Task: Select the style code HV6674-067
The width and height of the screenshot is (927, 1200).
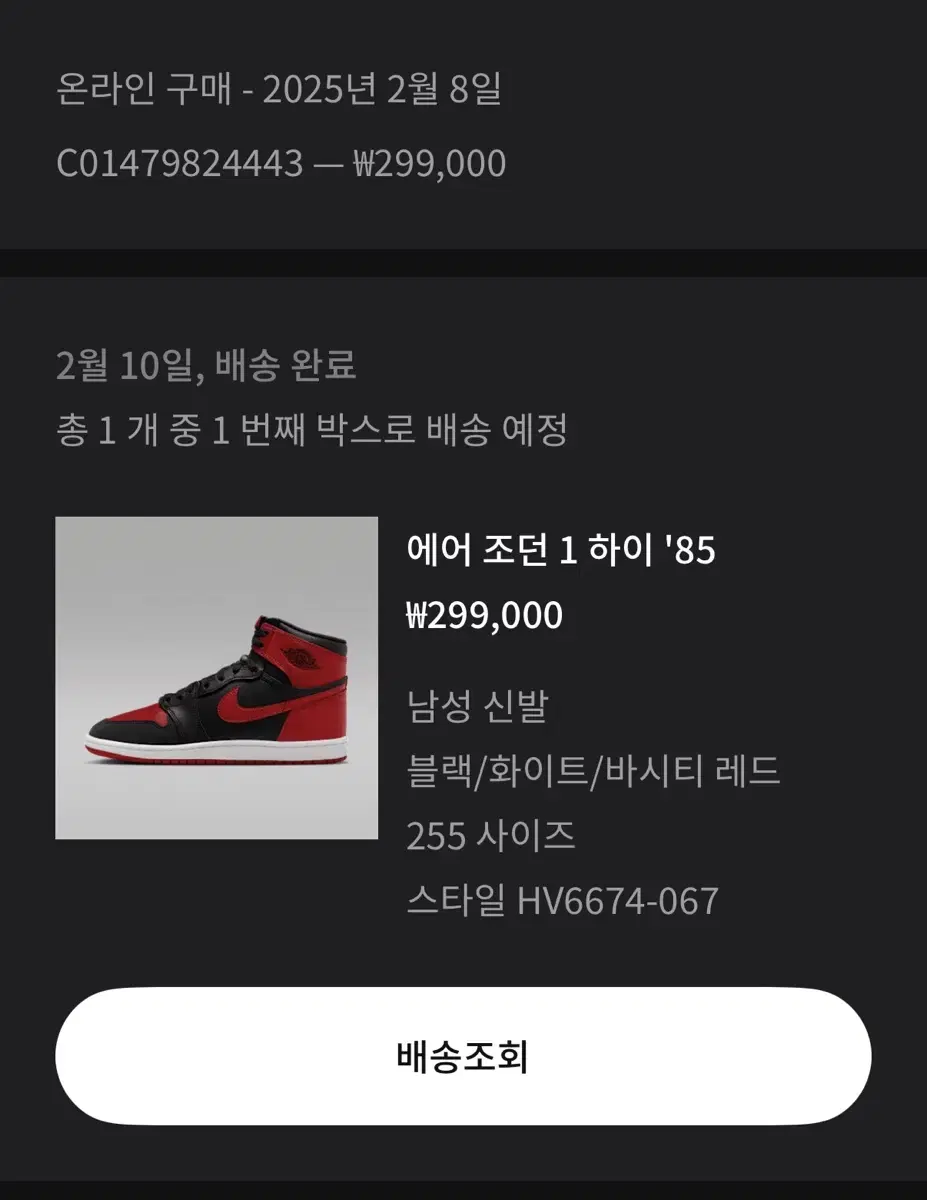Action: [x=564, y=900]
